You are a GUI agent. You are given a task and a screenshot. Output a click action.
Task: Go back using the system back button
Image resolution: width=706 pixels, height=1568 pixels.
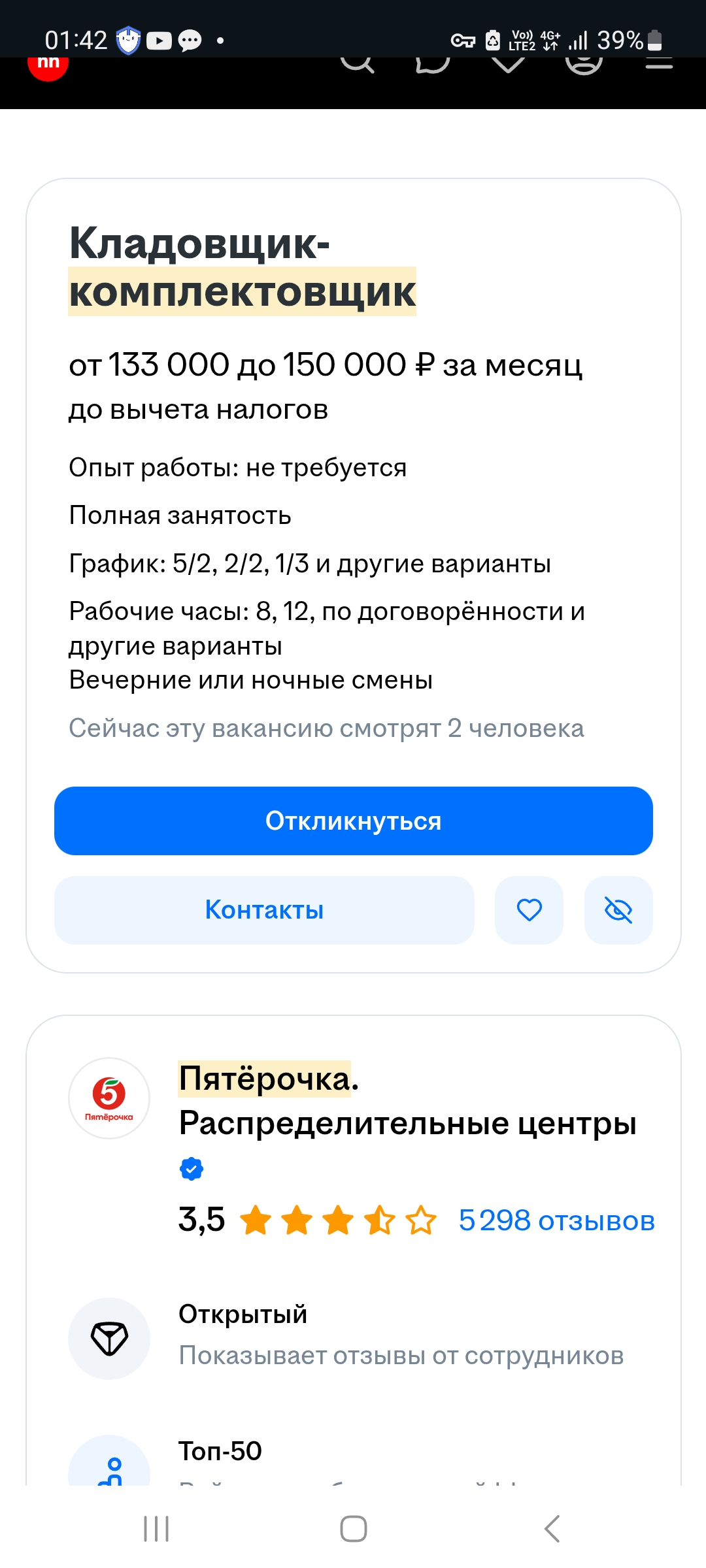point(552,1529)
